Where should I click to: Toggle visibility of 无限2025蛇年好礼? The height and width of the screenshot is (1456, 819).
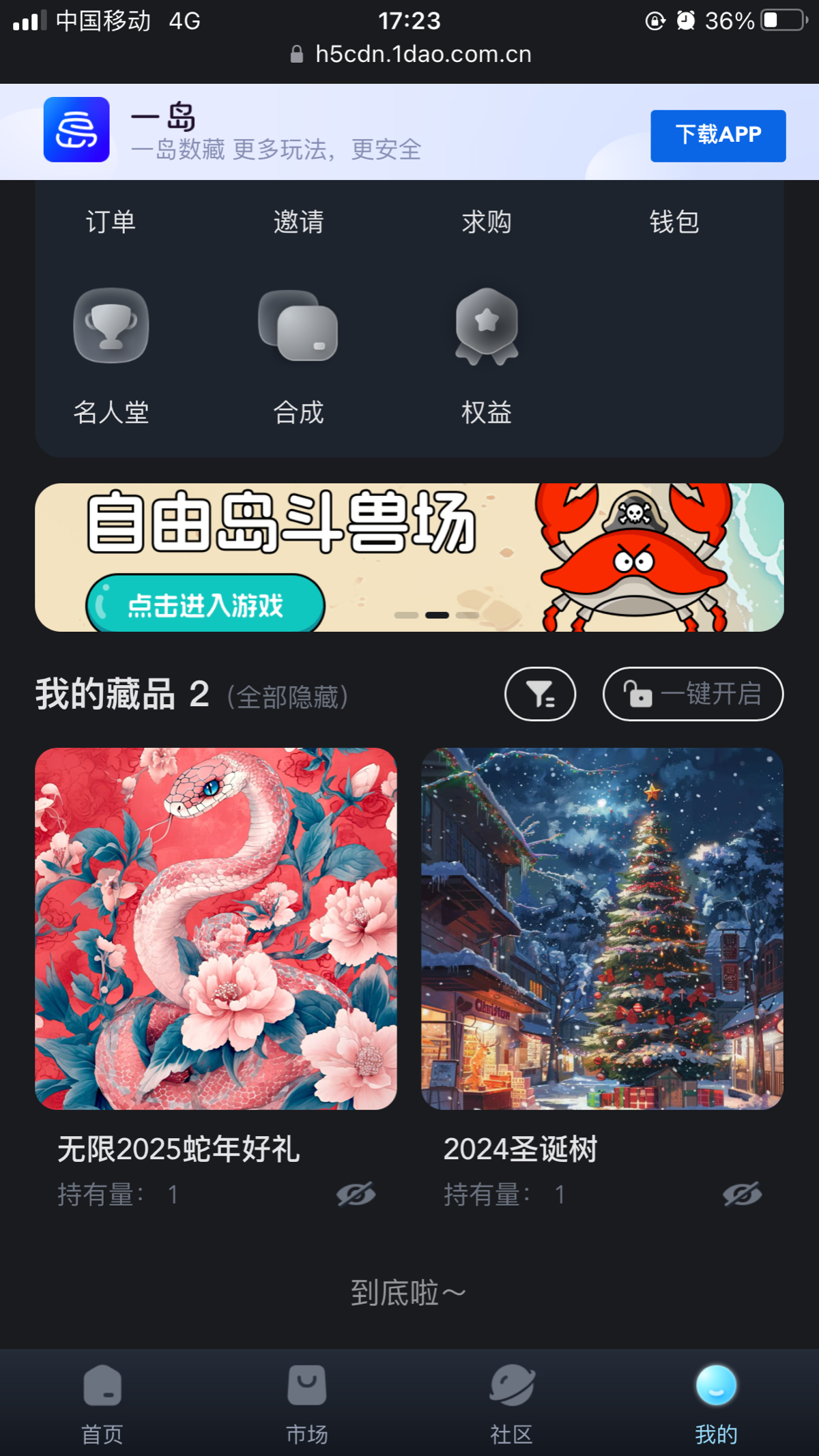(356, 1194)
